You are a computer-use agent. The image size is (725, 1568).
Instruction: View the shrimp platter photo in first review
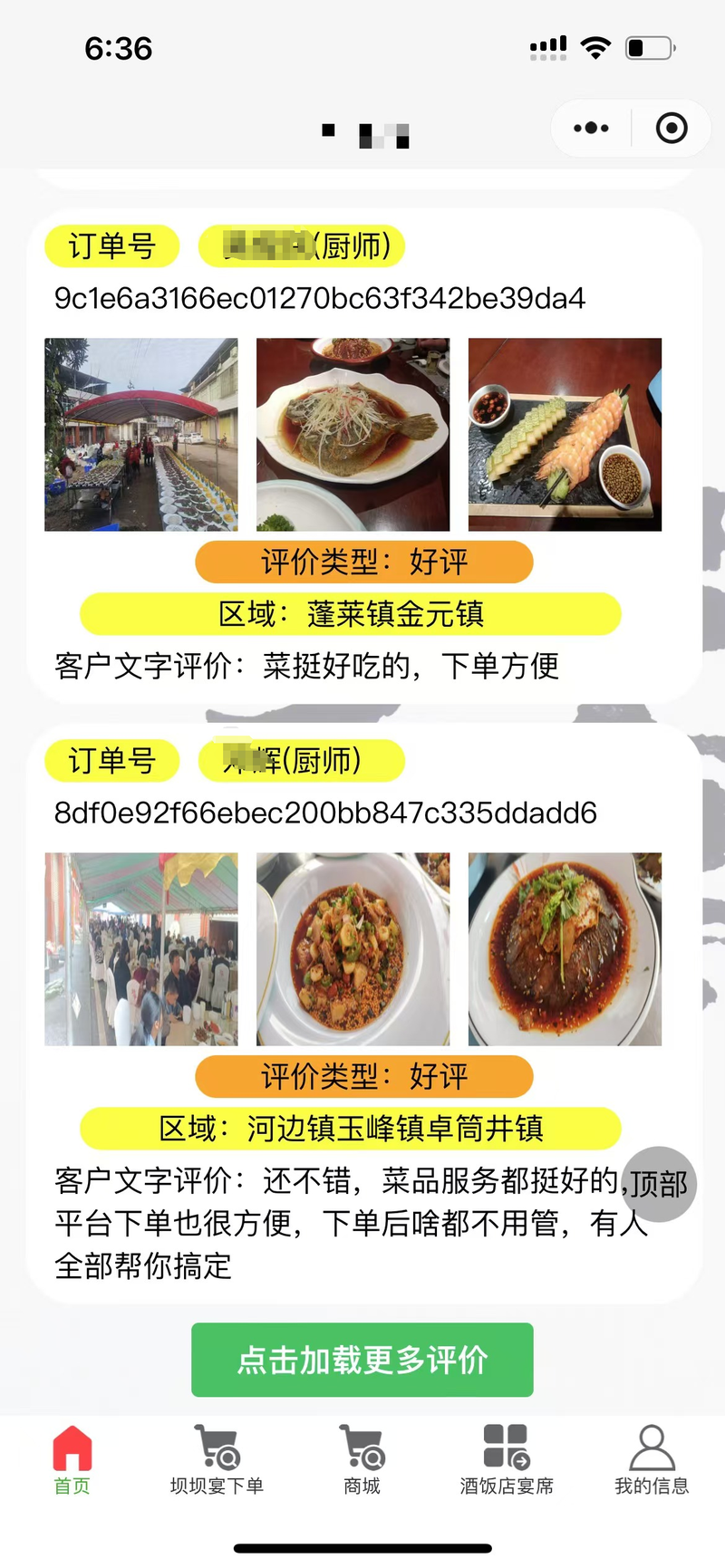coord(565,435)
